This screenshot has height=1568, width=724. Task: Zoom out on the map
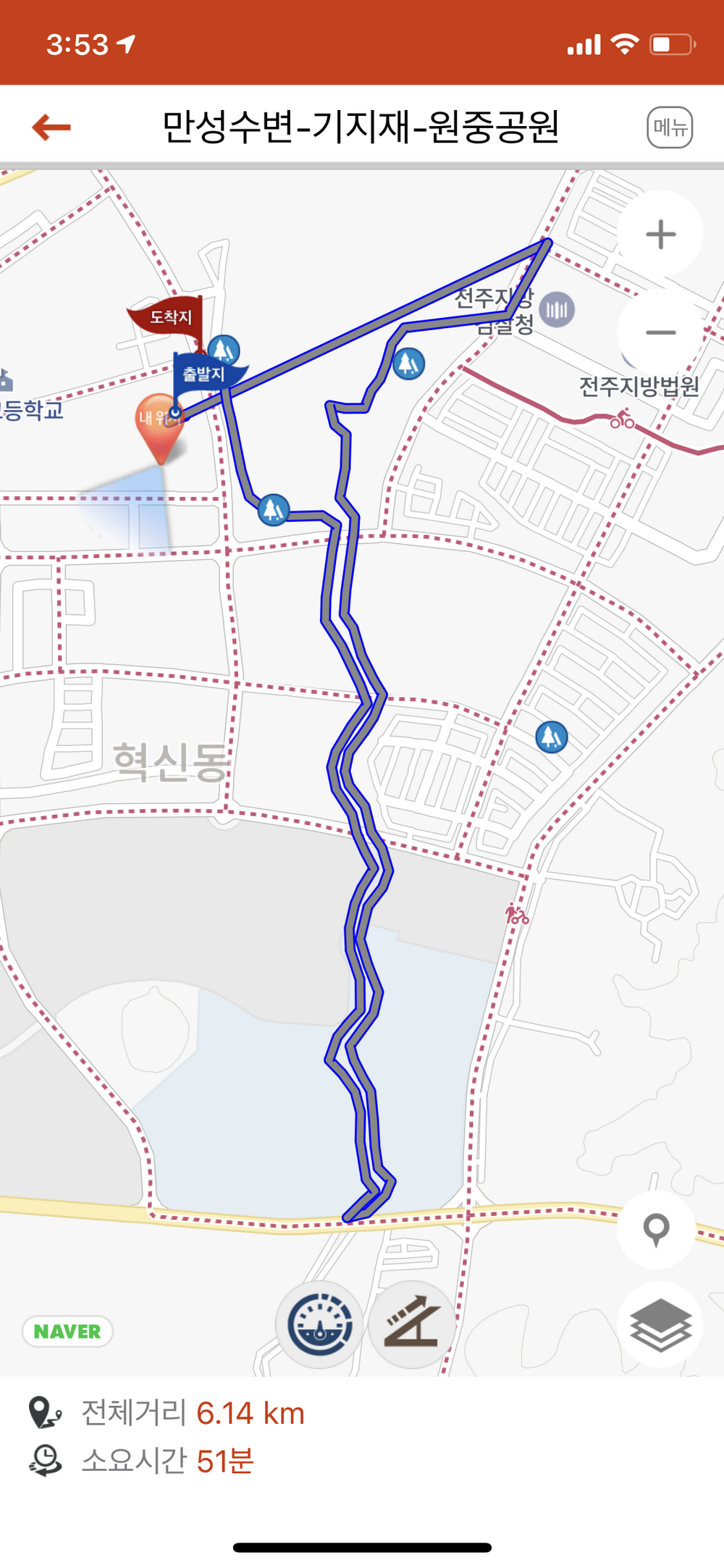[x=660, y=332]
